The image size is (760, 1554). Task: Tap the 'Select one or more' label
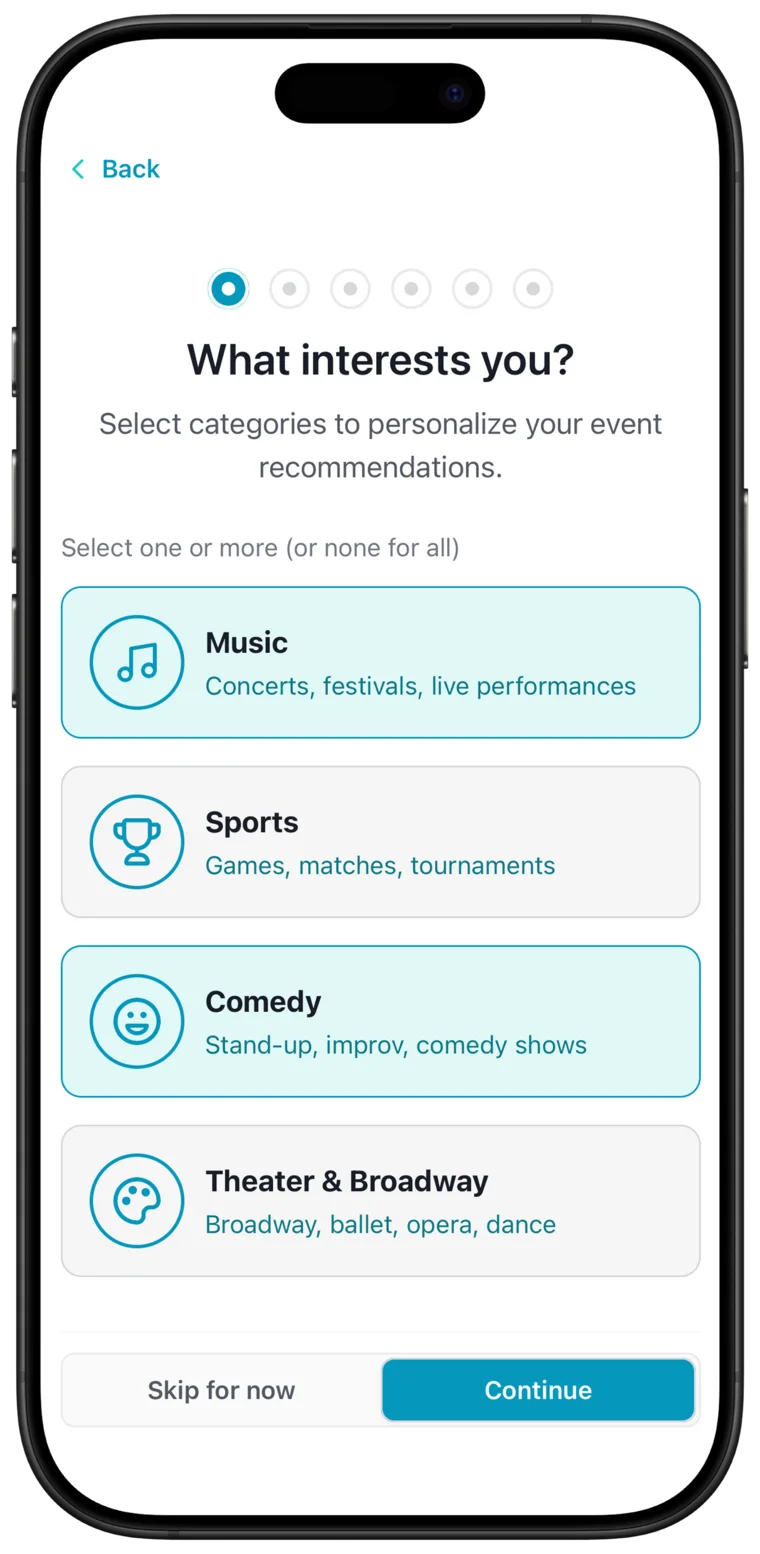pyautogui.click(x=260, y=548)
